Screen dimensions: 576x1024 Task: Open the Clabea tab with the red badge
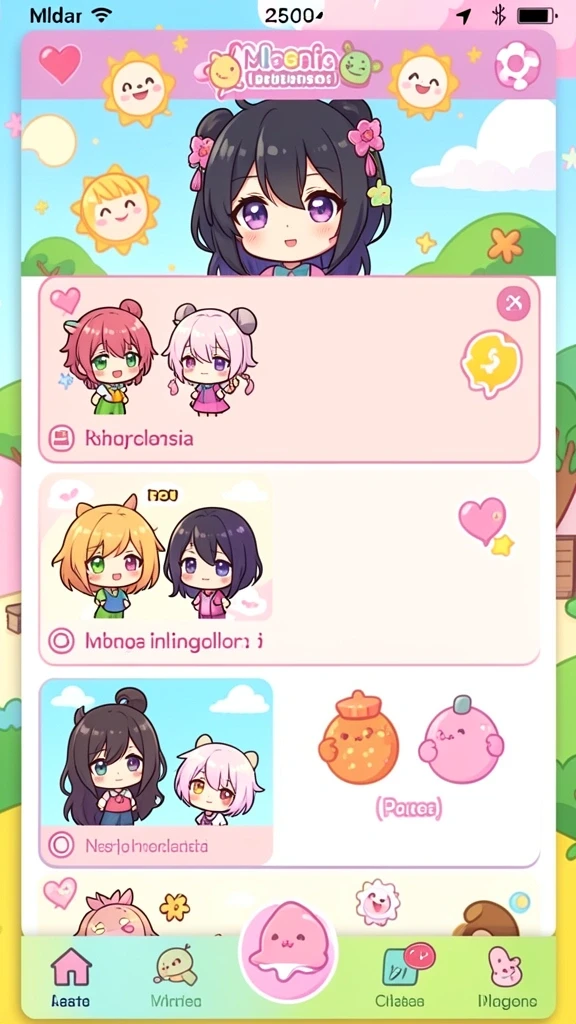[400, 978]
